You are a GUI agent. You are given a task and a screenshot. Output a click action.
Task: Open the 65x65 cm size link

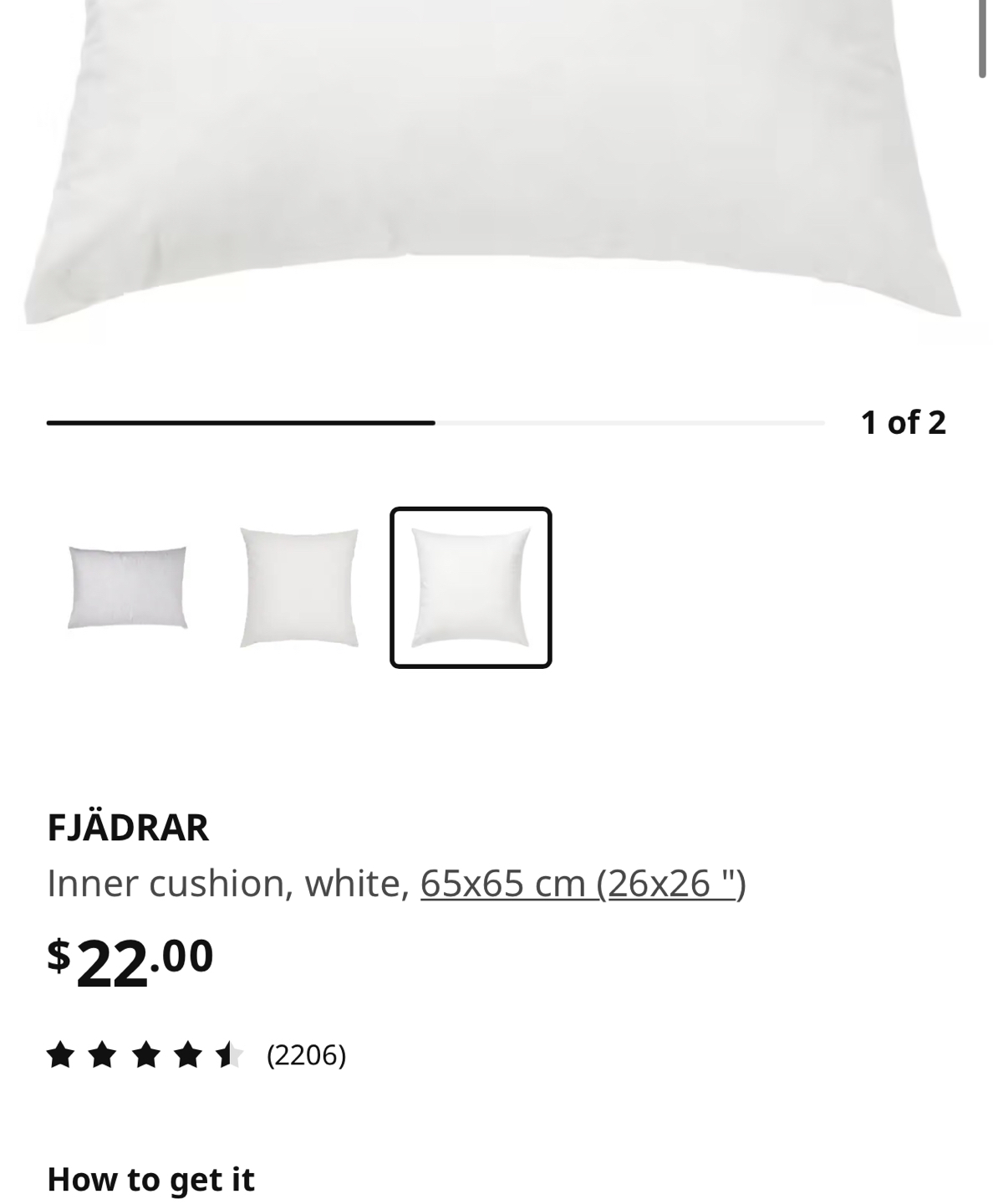[583, 883]
